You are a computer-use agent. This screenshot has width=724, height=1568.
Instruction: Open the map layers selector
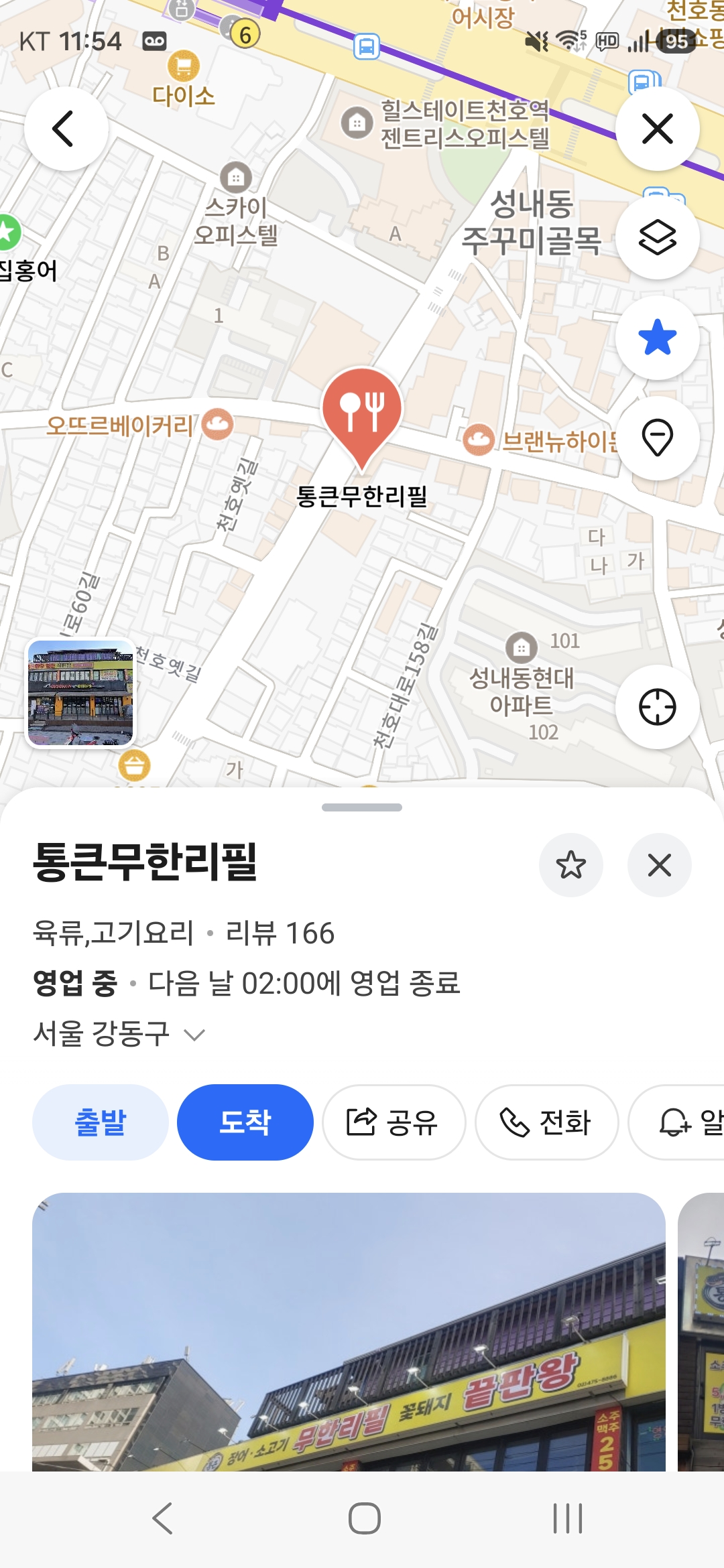(x=657, y=237)
